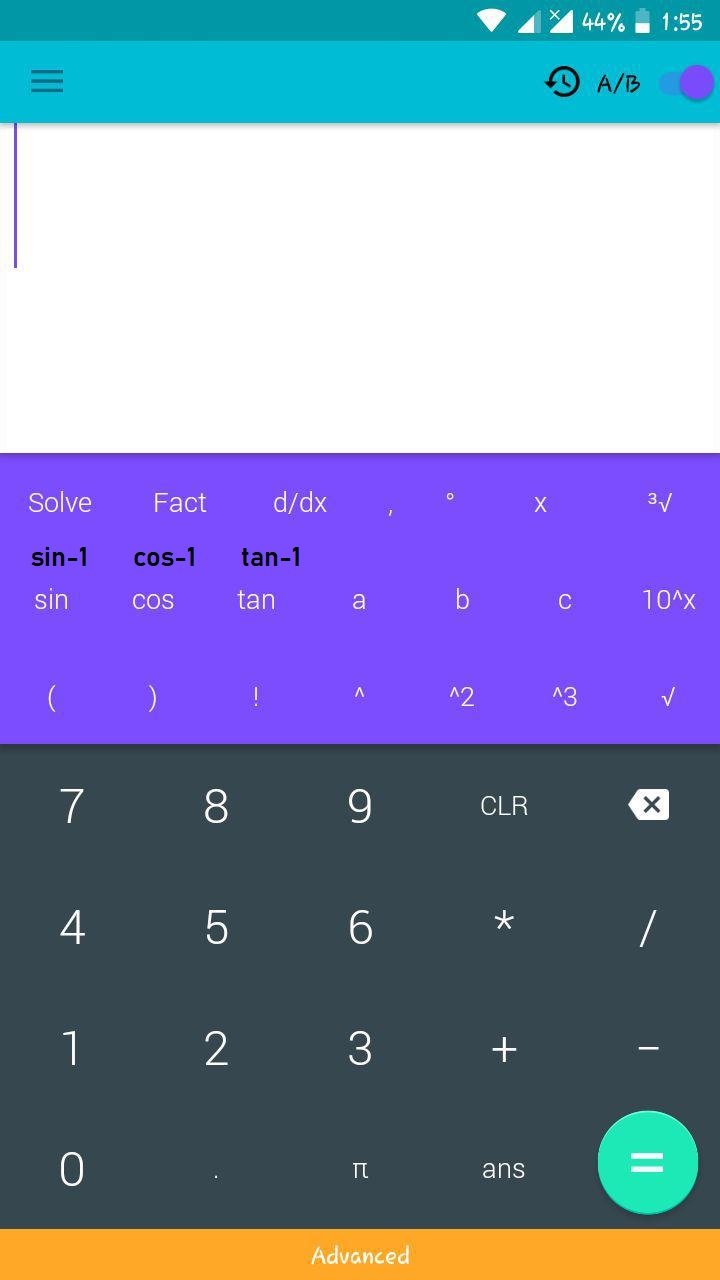Toggle the A/B fraction switch
720x1280 pixels.
click(x=687, y=83)
